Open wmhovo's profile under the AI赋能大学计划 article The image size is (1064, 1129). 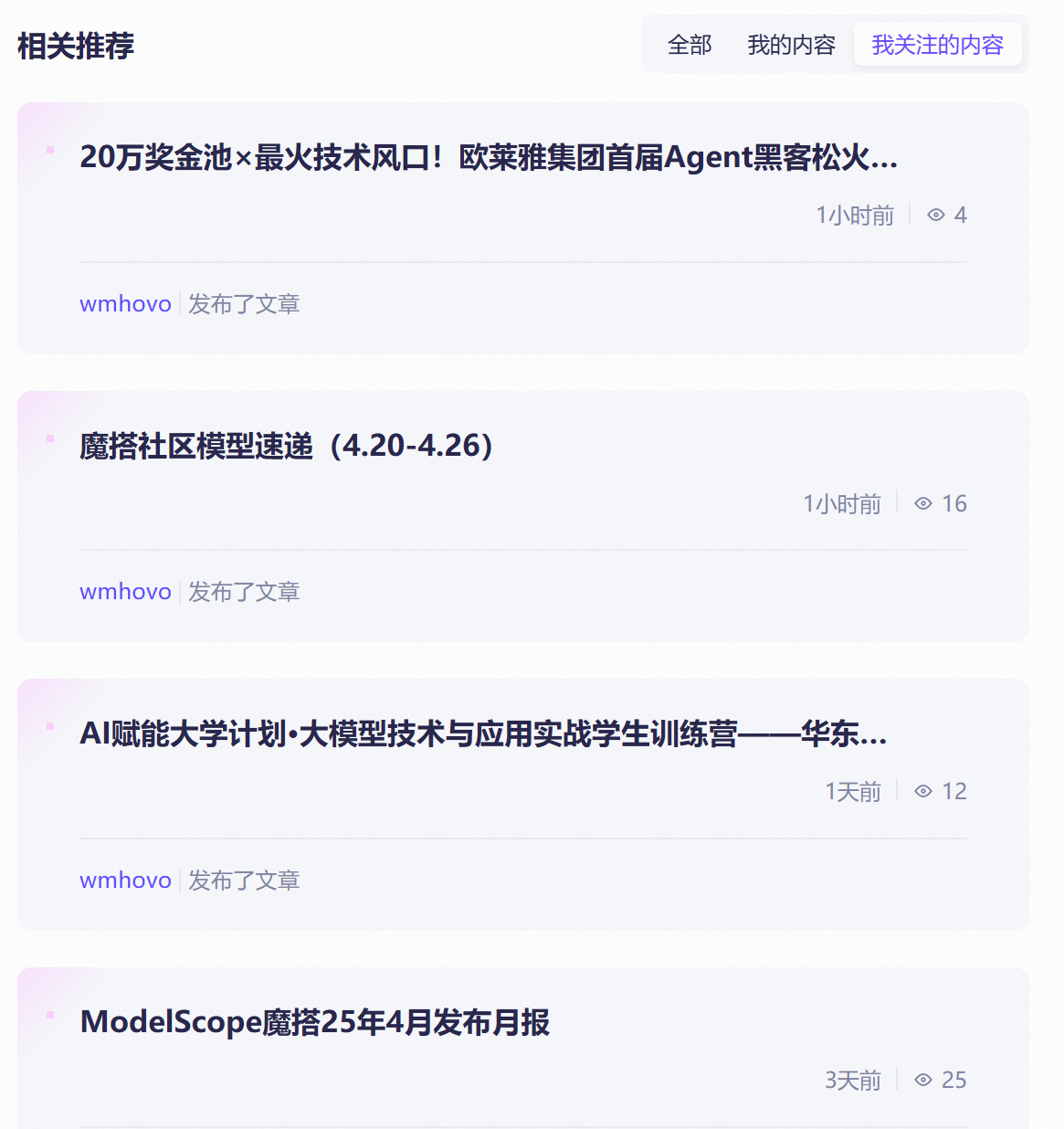coord(125,881)
